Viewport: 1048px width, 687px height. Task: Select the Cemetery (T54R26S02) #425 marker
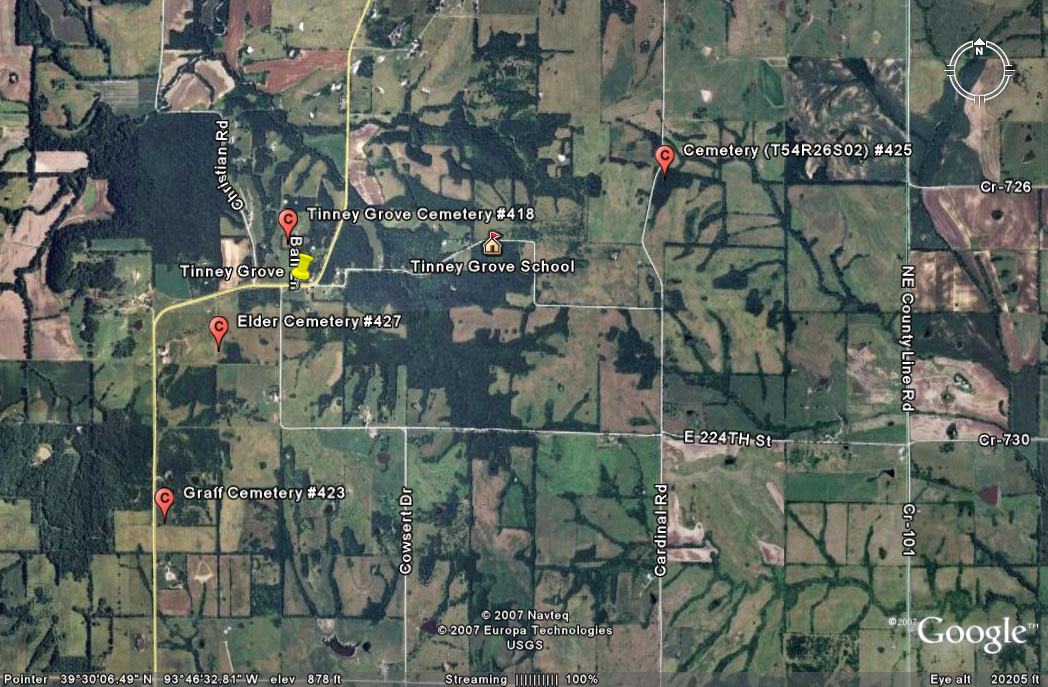pos(663,157)
